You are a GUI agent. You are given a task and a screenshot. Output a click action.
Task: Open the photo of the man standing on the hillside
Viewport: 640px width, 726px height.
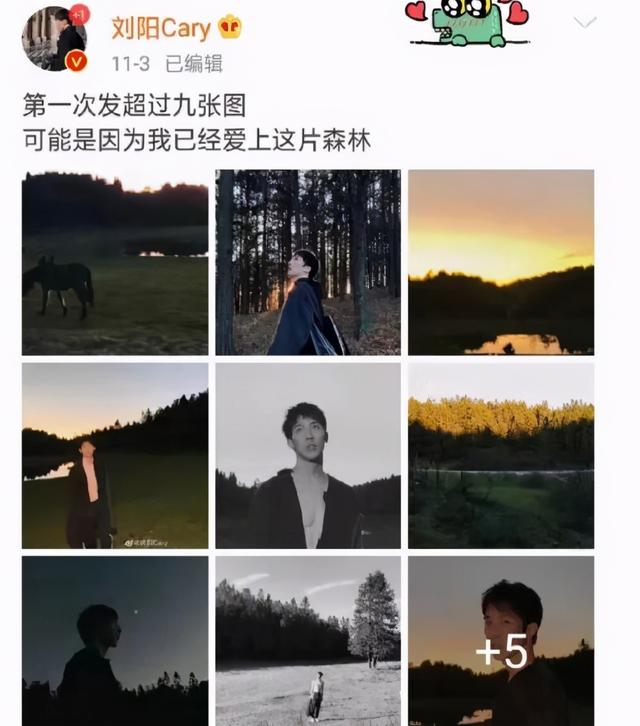(115, 455)
